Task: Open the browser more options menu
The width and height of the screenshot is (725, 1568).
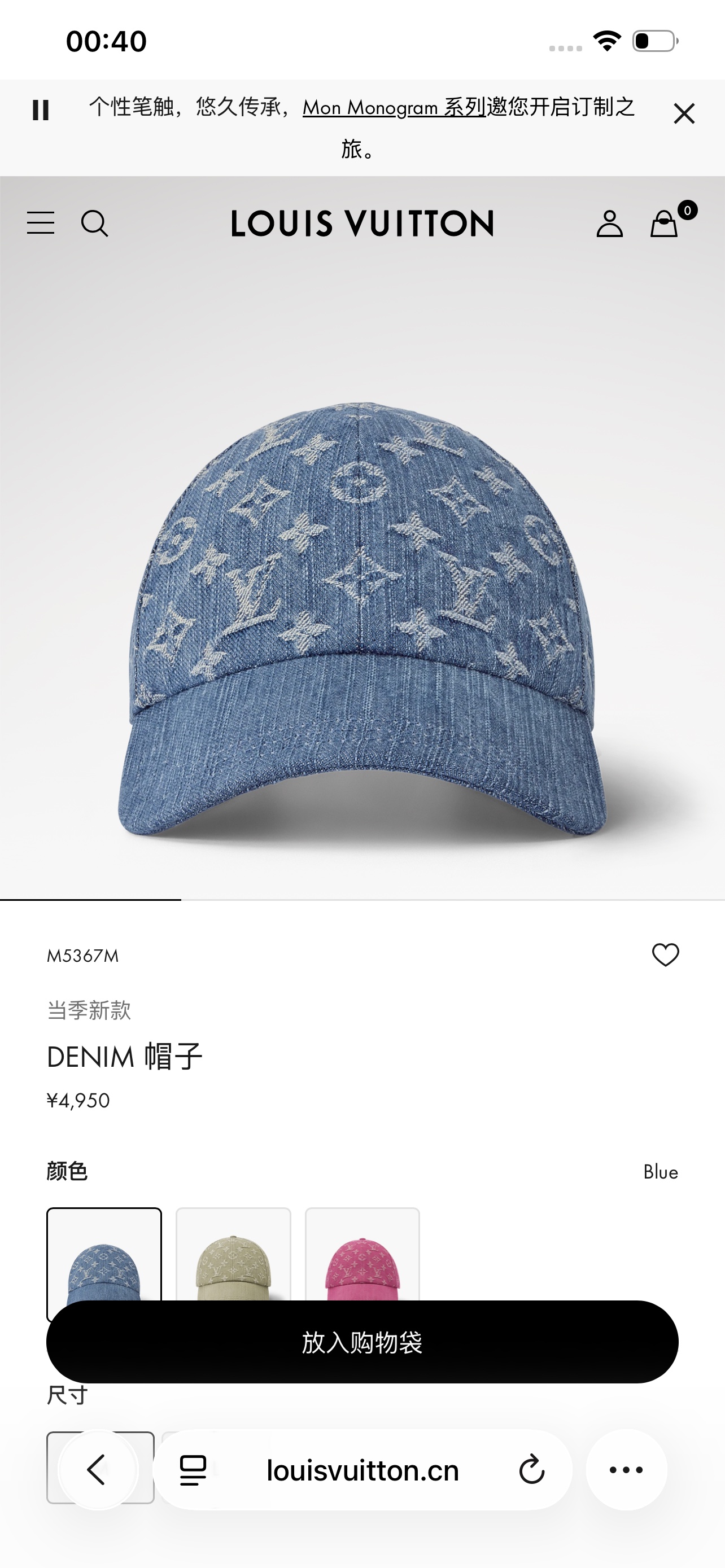Action: pyautogui.click(x=626, y=1470)
